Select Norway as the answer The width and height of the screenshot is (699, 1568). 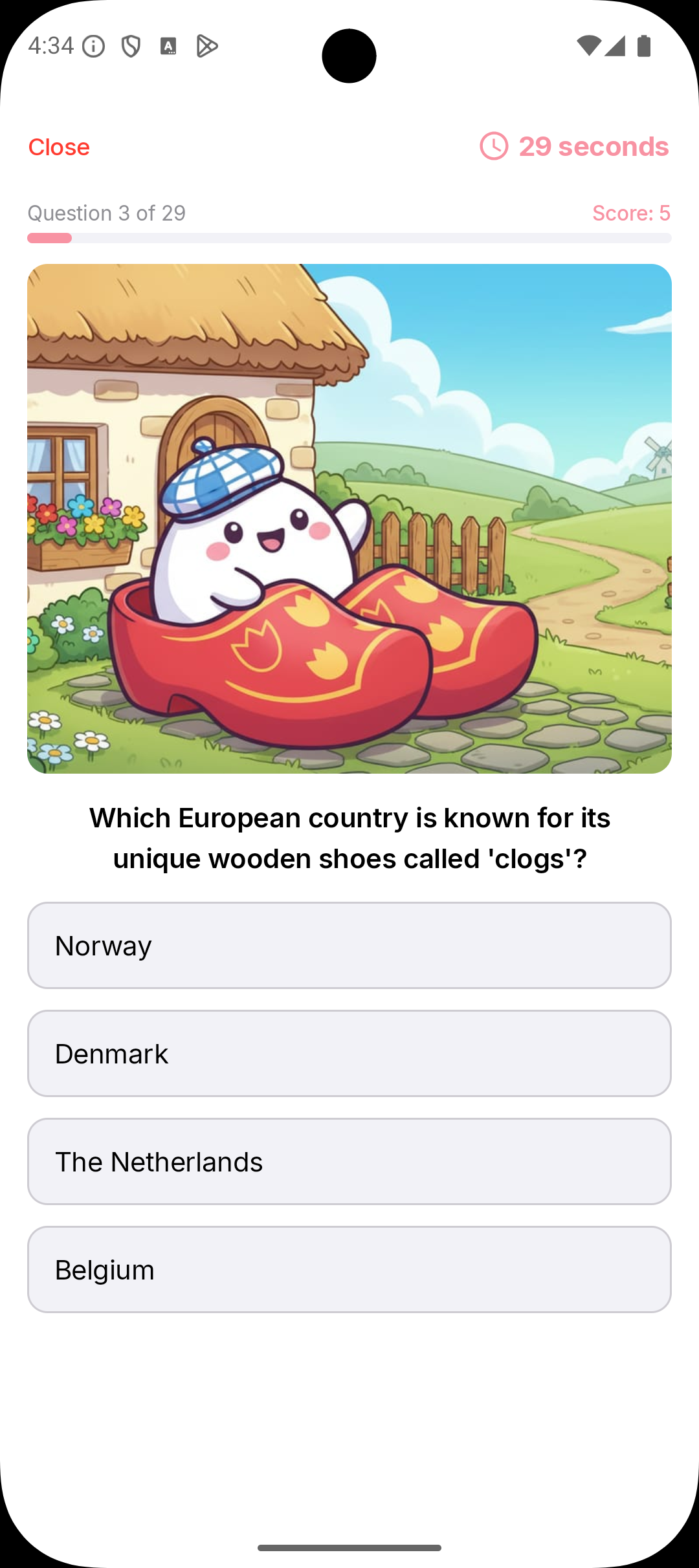(349, 945)
